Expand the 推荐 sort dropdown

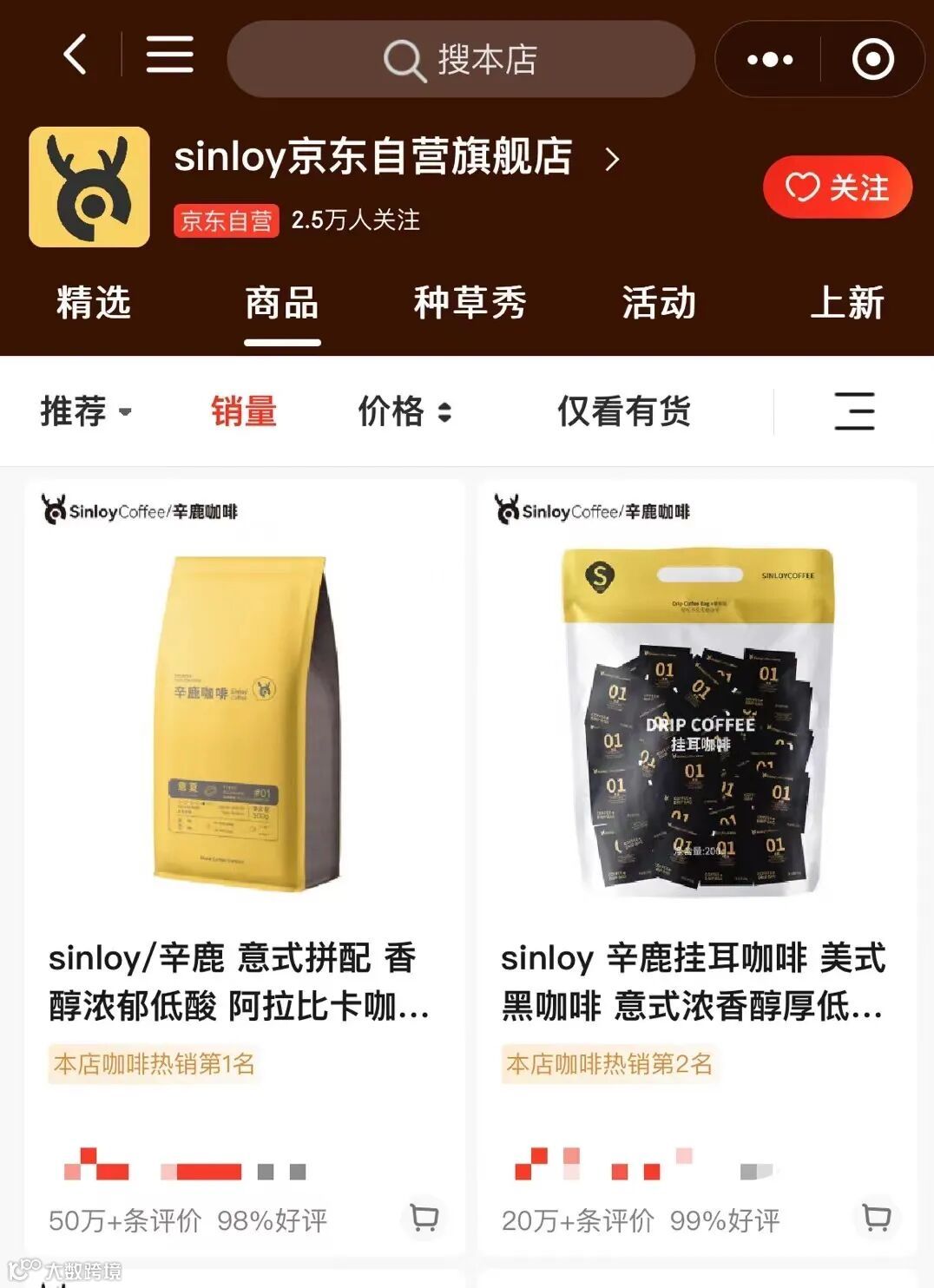[86, 411]
